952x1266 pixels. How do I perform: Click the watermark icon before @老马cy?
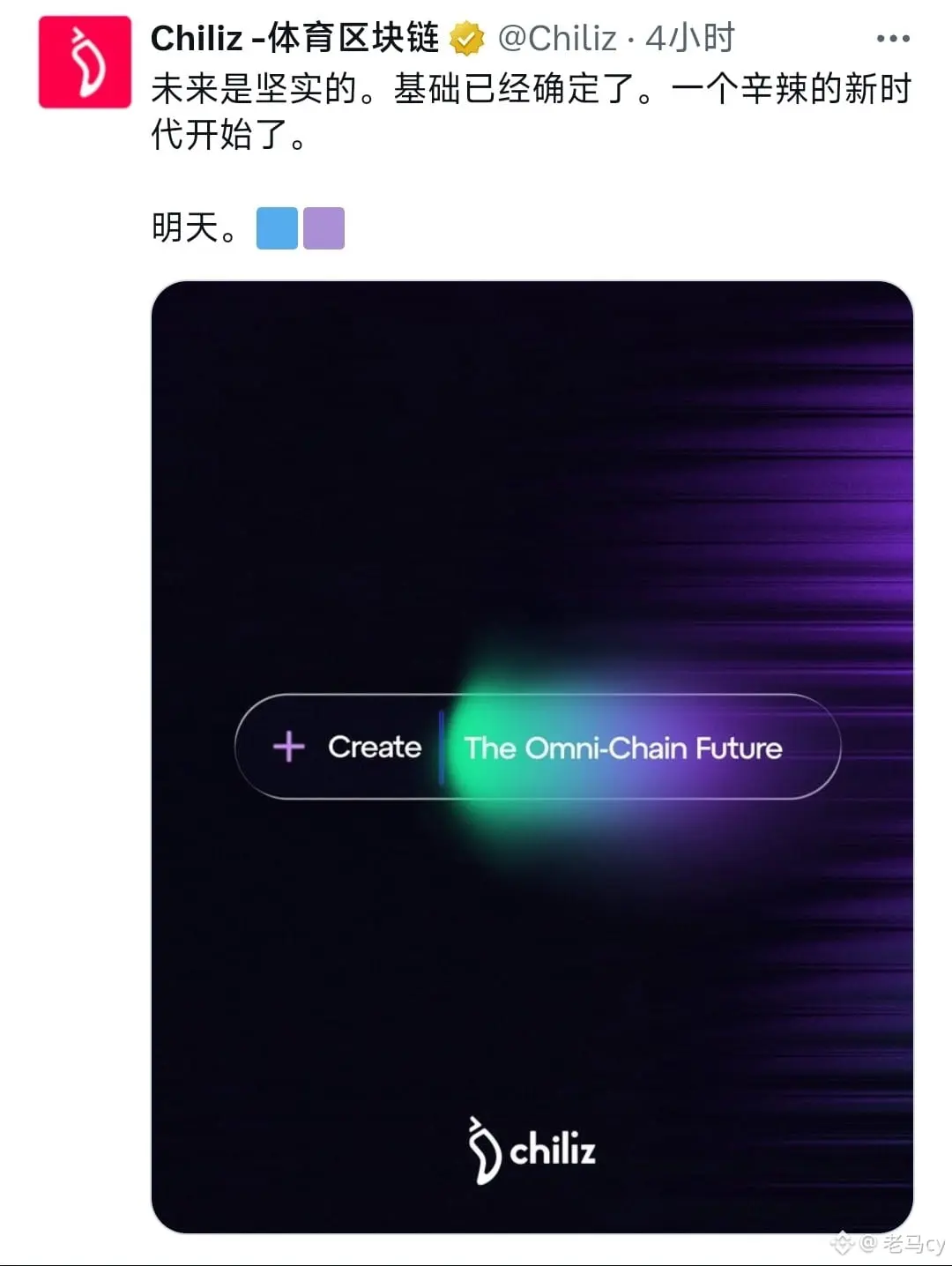click(842, 1244)
